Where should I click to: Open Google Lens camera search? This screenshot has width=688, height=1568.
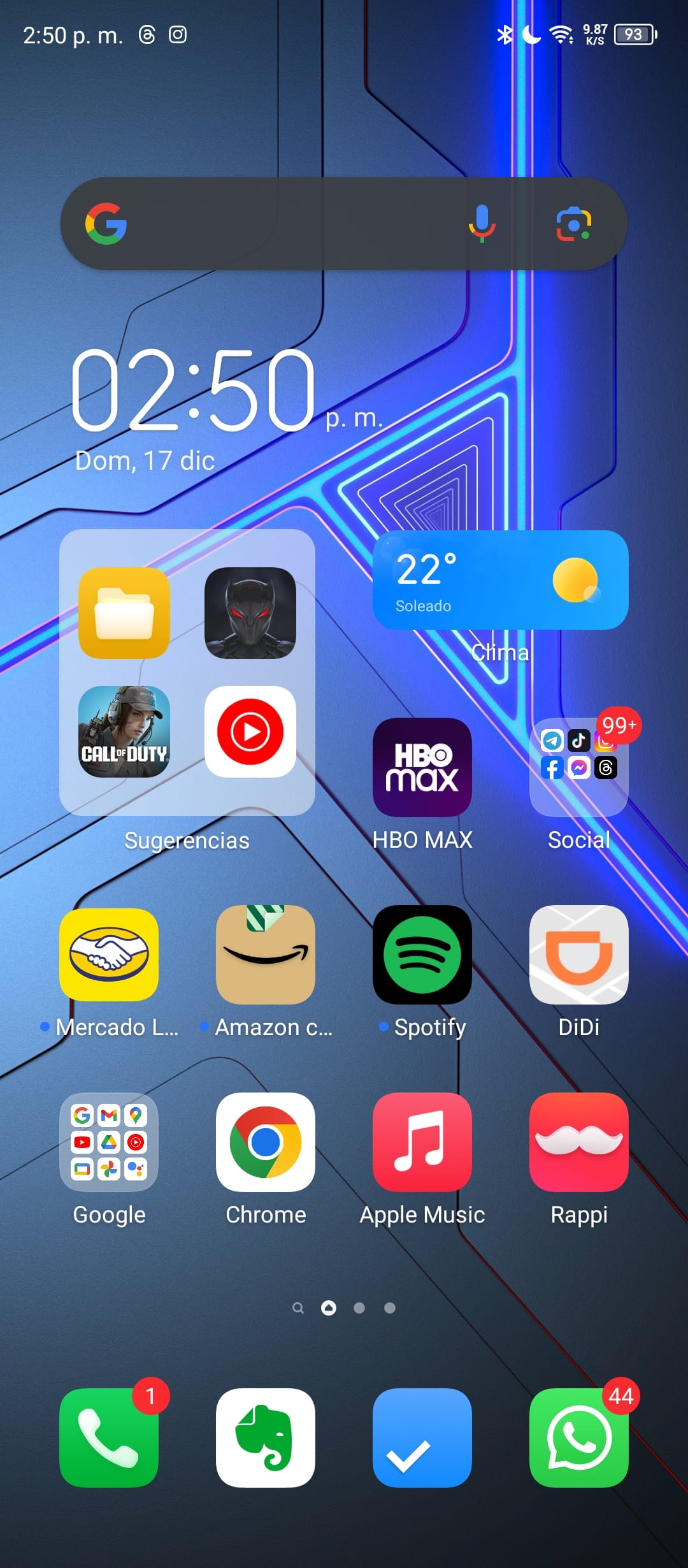tap(573, 224)
